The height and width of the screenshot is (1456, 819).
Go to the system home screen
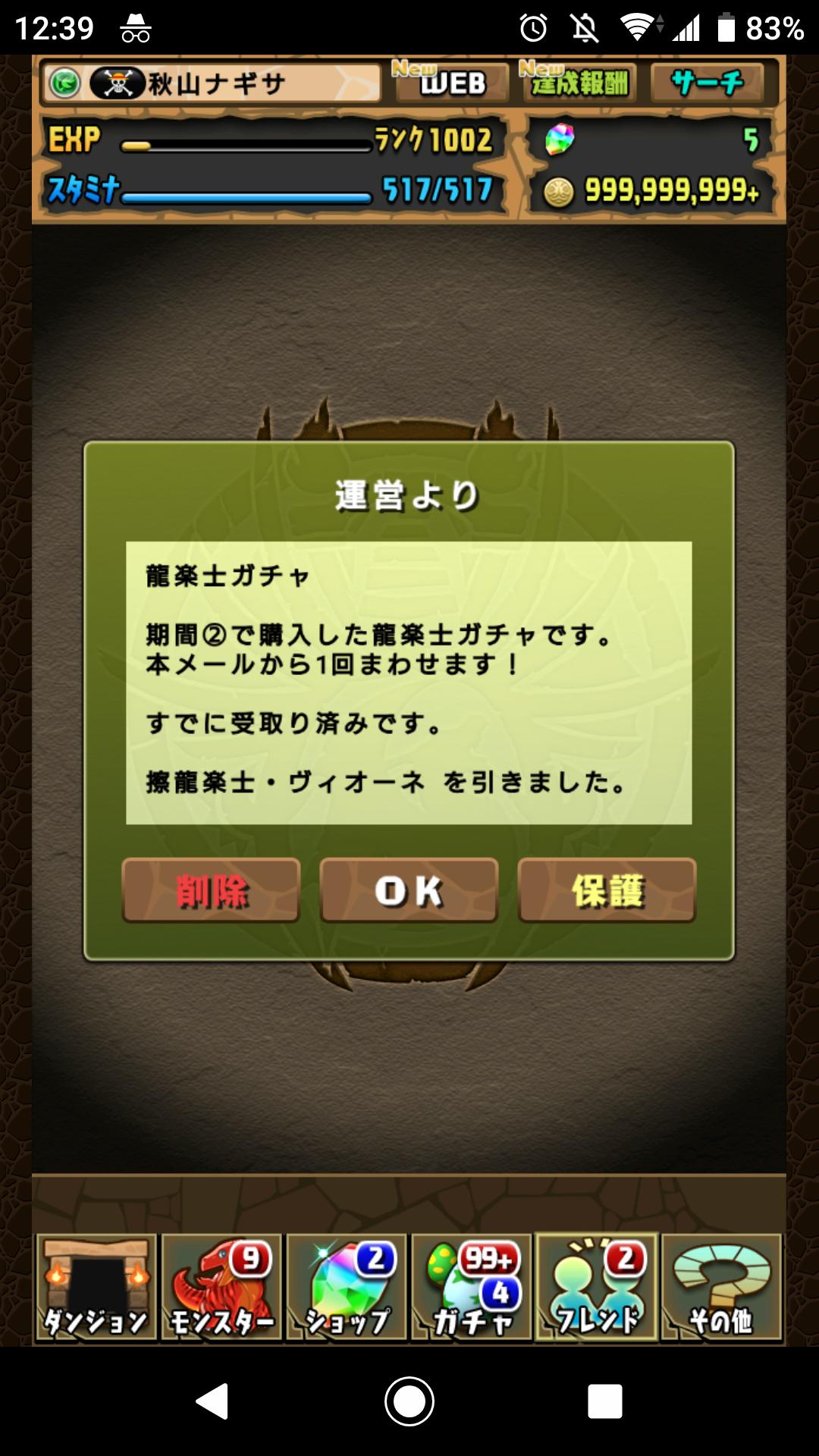click(x=409, y=1401)
